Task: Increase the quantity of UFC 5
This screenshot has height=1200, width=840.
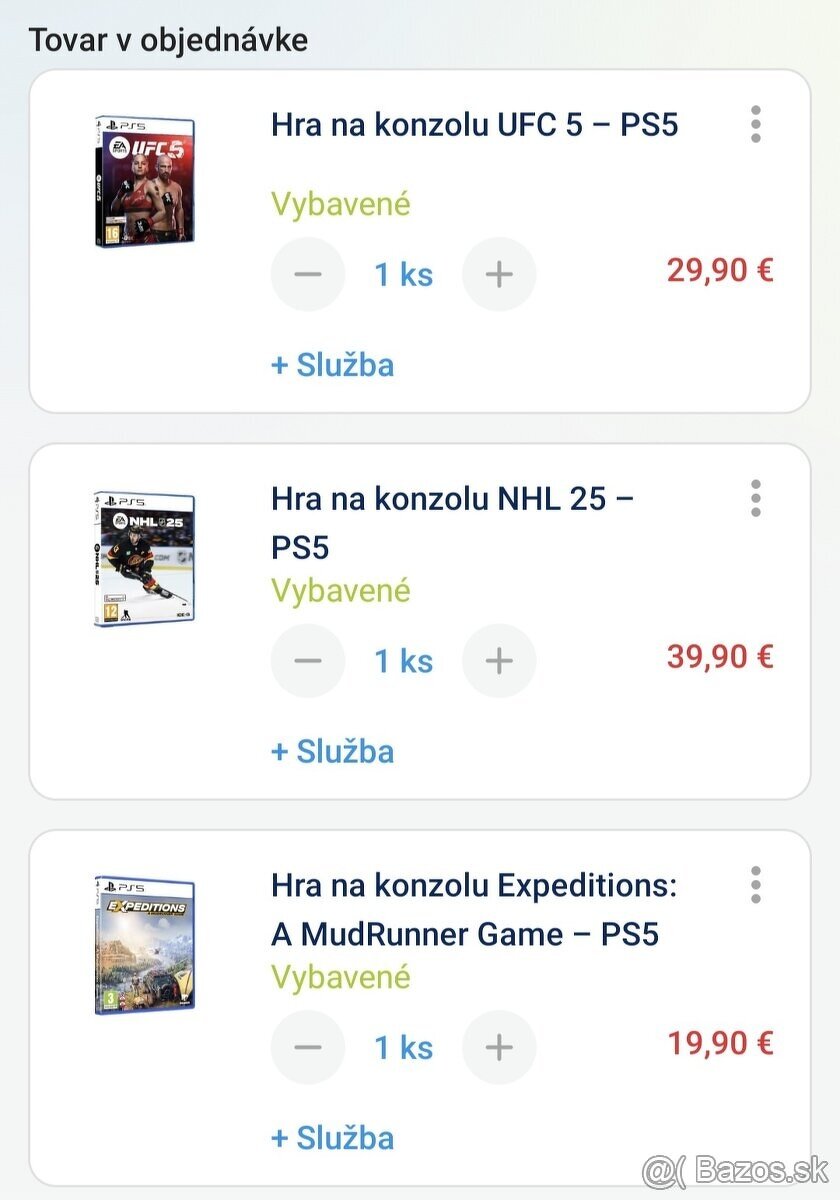Action: point(499,274)
